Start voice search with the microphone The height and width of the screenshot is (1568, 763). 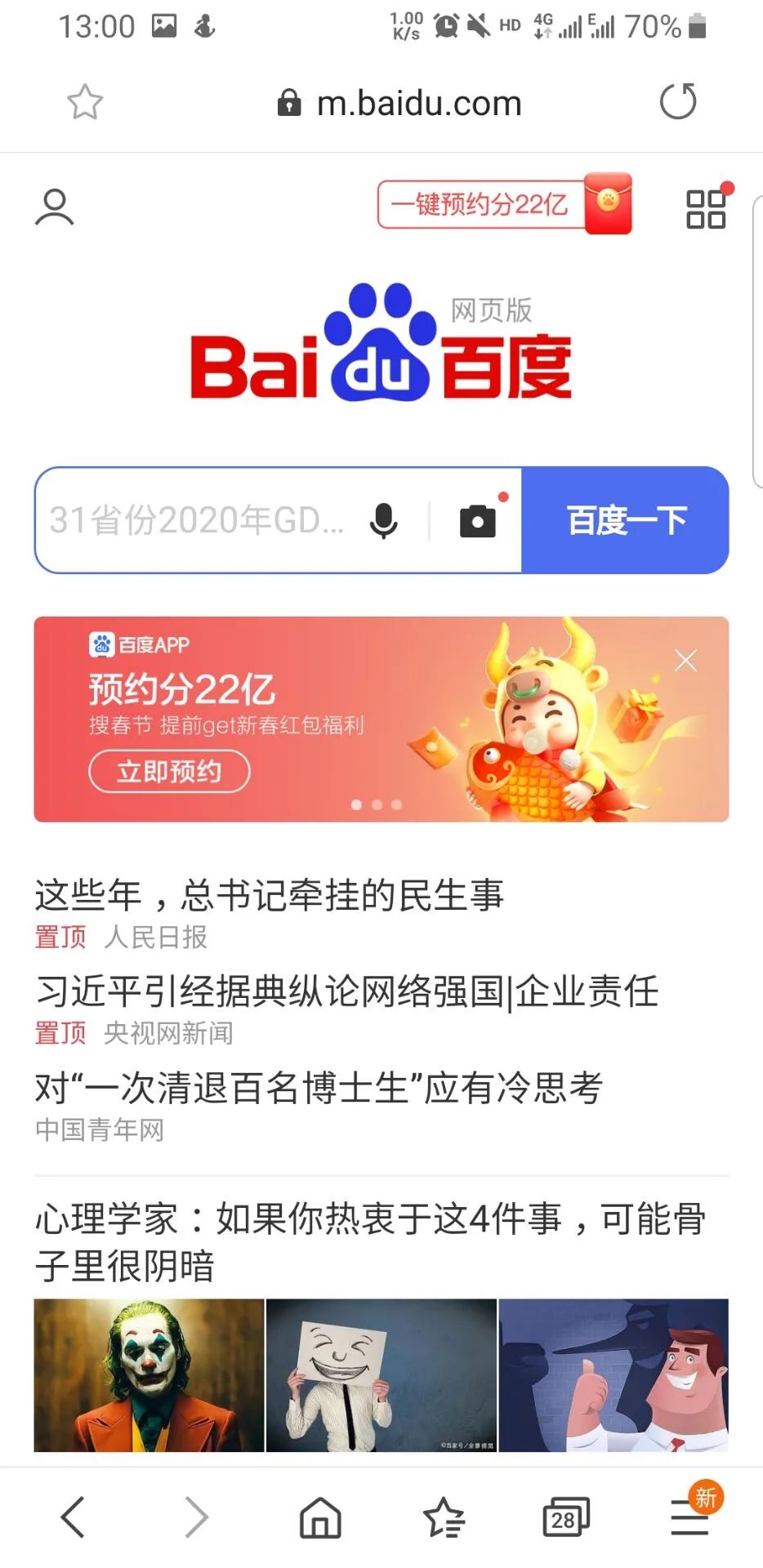click(383, 520)
